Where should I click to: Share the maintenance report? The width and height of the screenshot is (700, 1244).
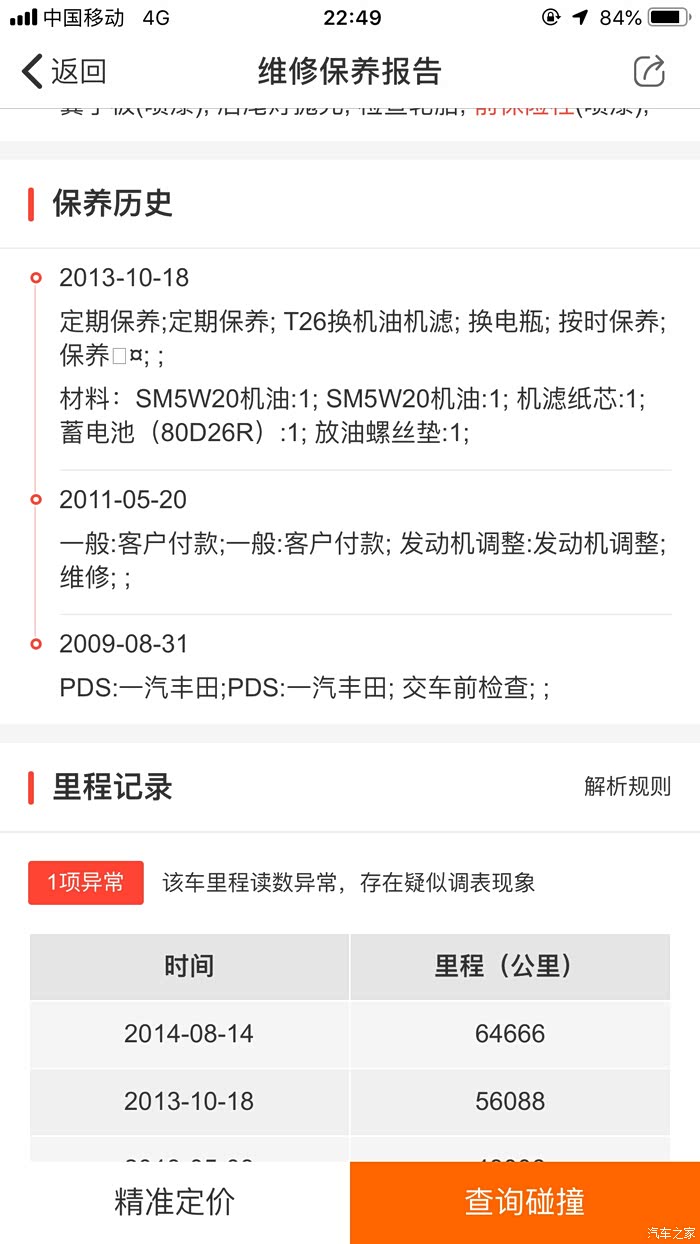(x=649, y=72)
